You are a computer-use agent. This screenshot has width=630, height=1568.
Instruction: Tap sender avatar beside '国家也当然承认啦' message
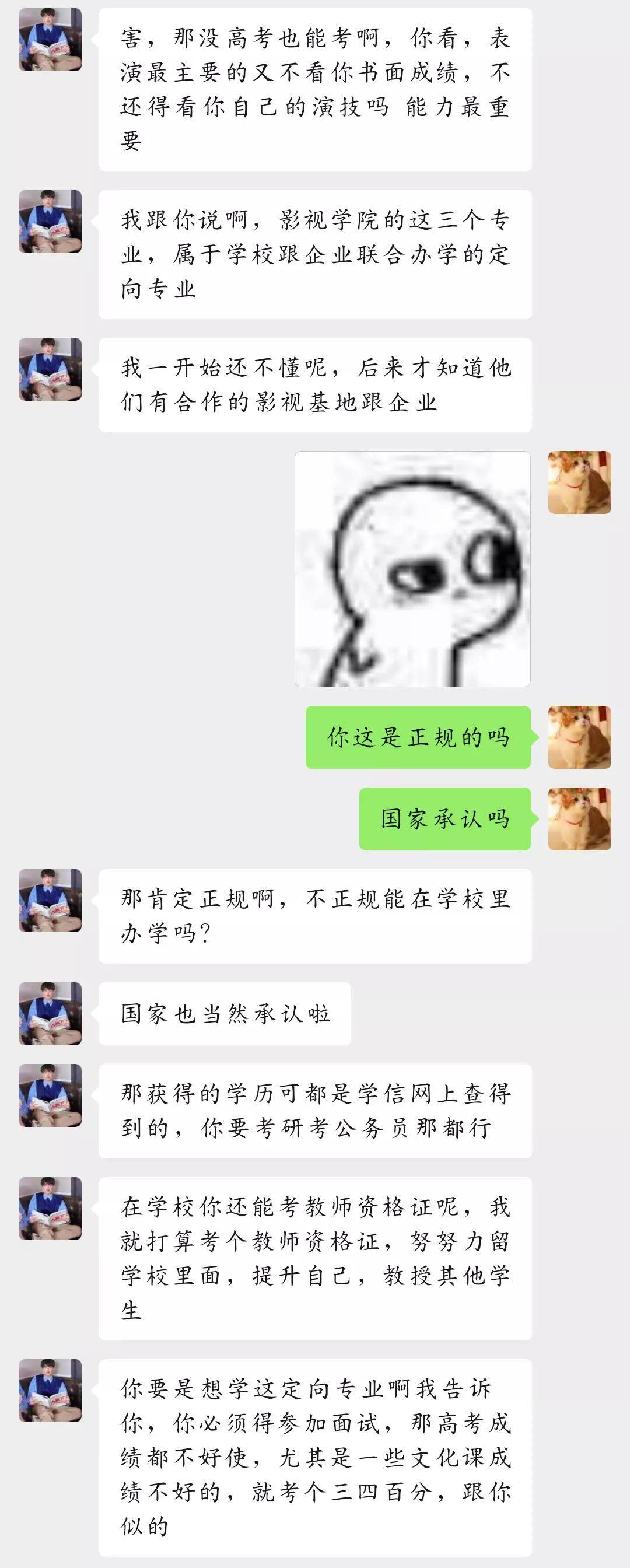pyautogui.click(x=50, y=1013)
